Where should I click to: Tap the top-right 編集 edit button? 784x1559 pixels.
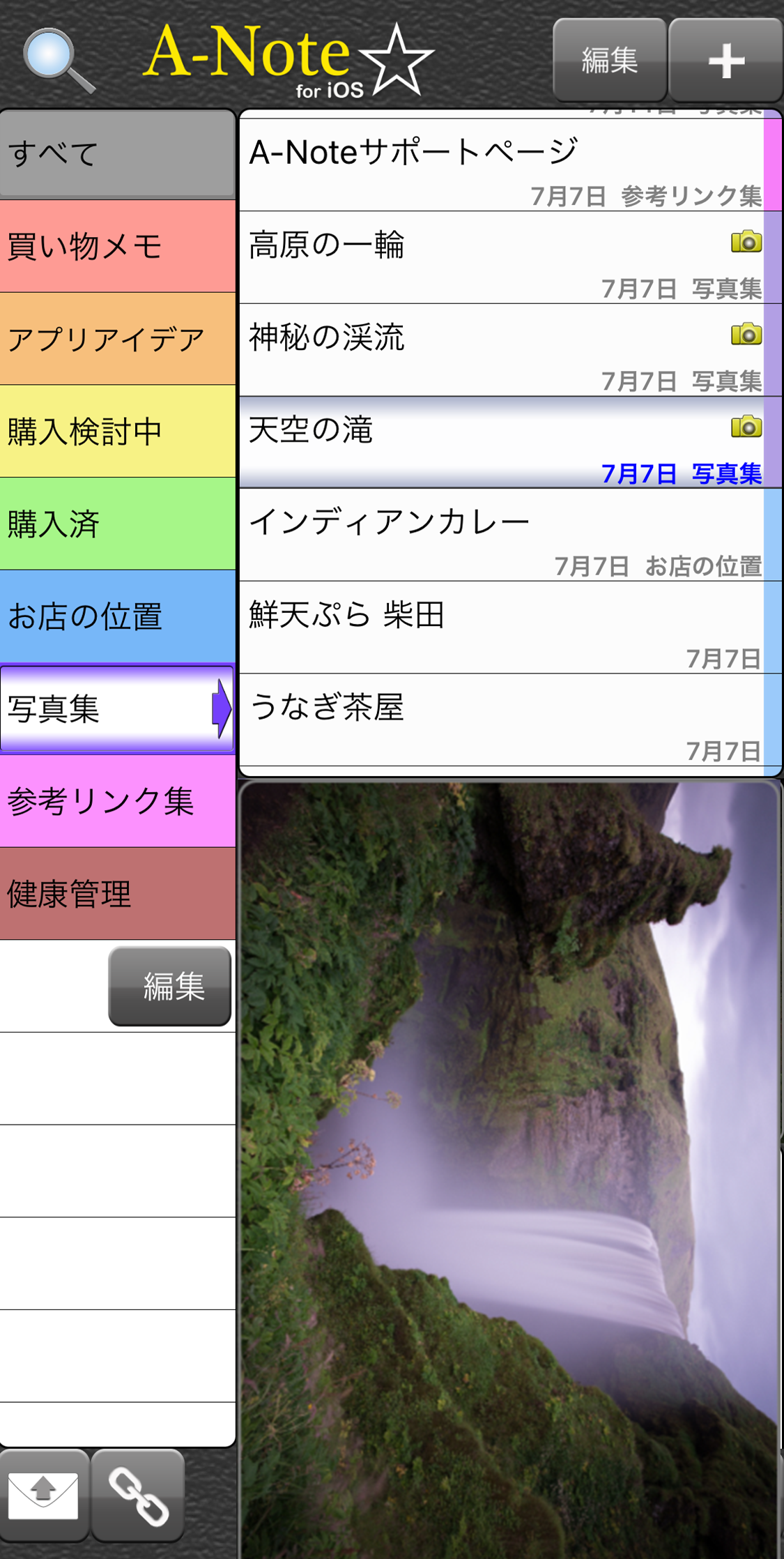pyautogui.click(x=609, y=61)
